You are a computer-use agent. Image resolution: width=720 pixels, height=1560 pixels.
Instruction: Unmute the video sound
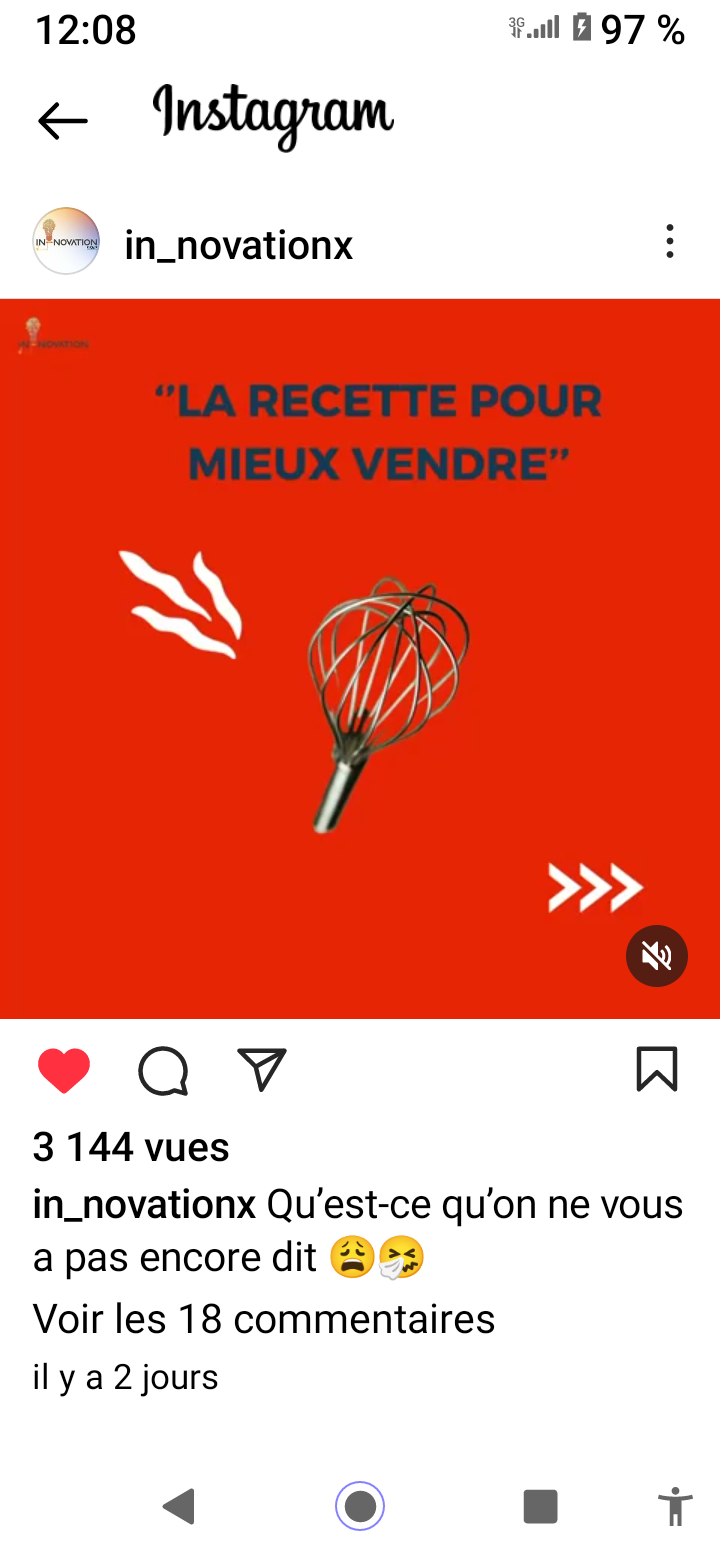pyautogui.click(x=657, y=957)
